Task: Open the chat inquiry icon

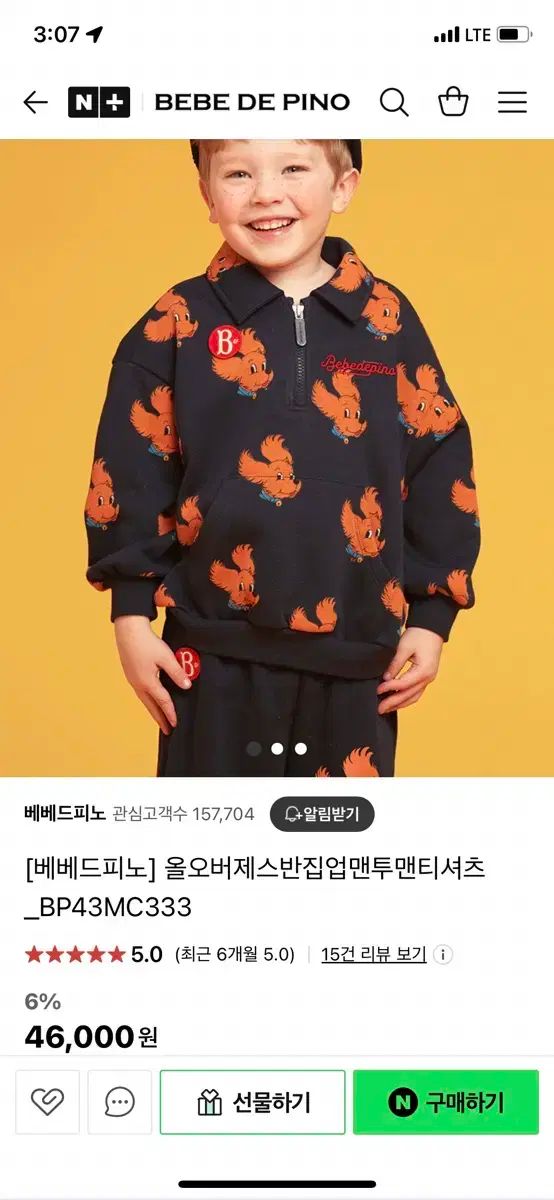Action: click(119, 1102)
